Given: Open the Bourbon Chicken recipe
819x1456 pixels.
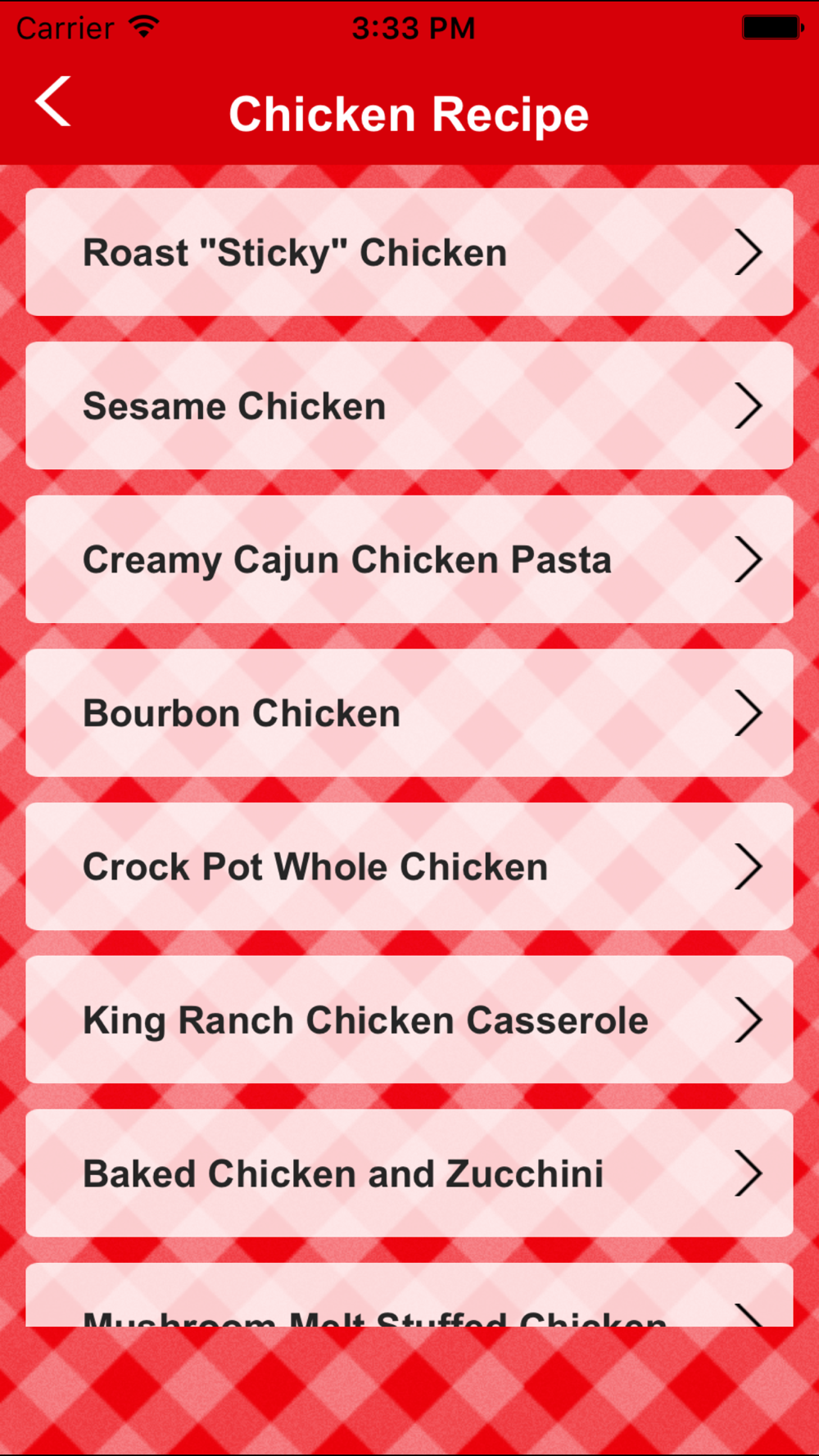Looking at the screenshot, I should click(x=409, y=712).
